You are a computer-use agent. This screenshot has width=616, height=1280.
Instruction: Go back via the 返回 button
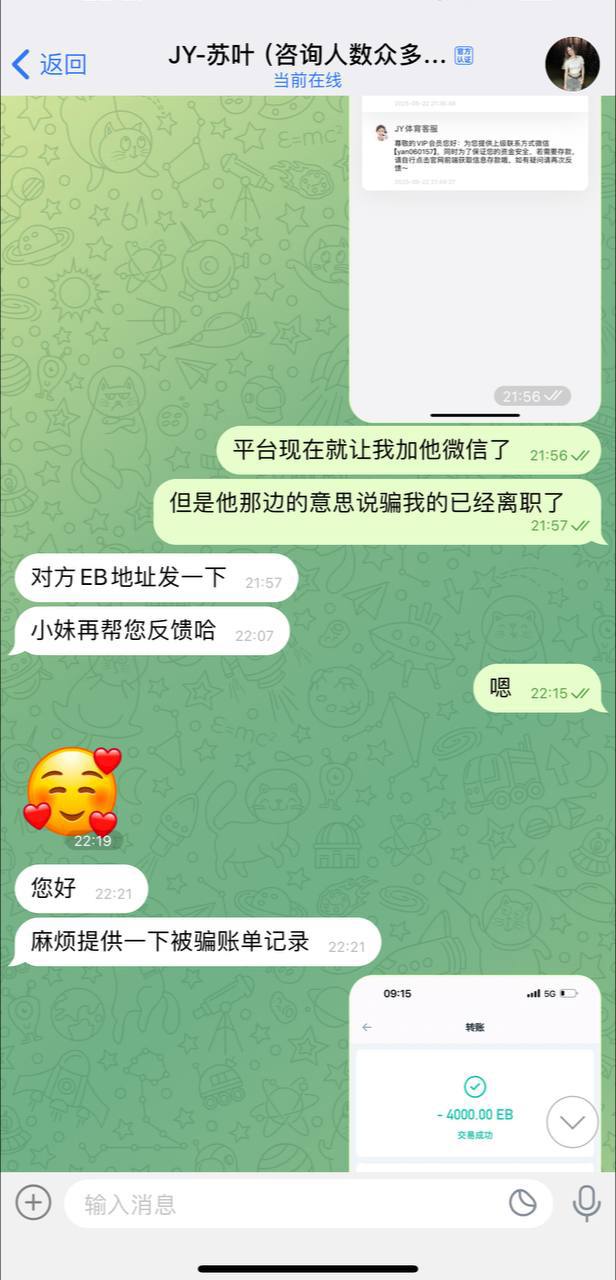click(50, 65)
